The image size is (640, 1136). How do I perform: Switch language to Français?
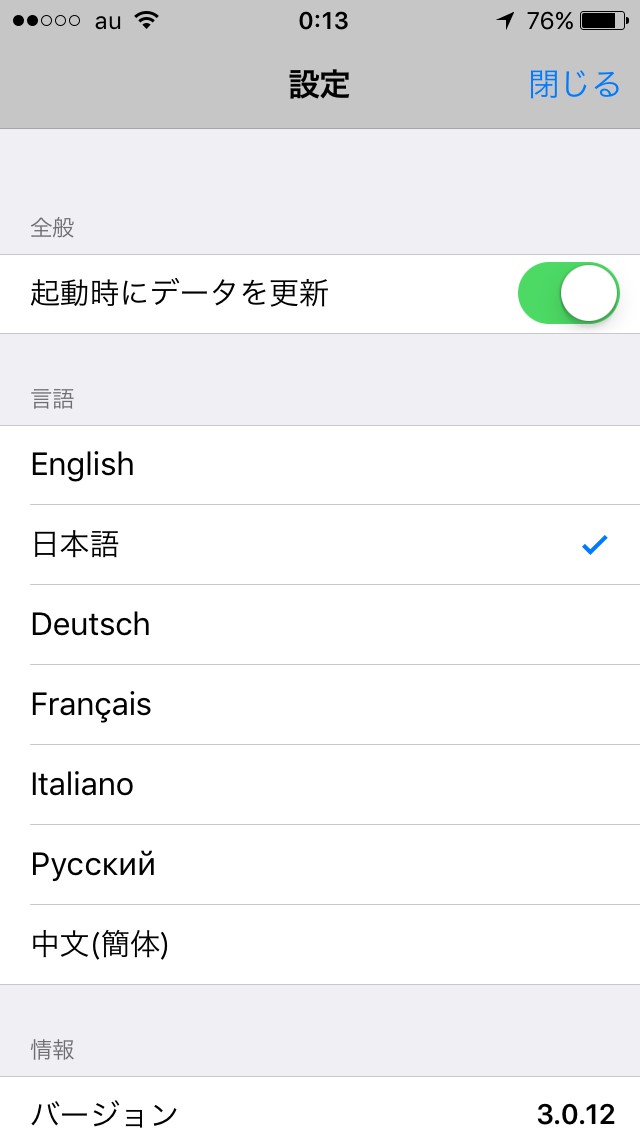click(x=320, y=705)
